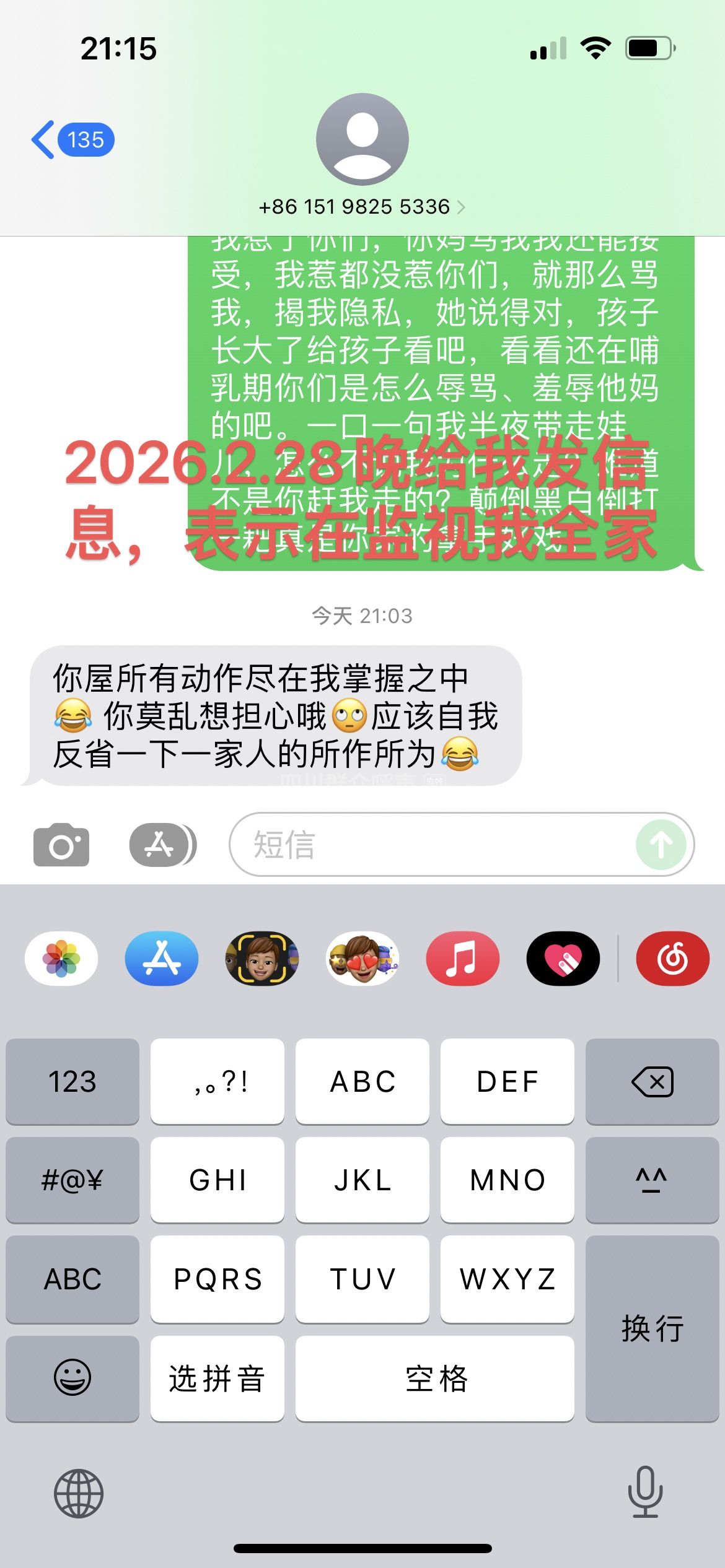This screenshot has height=1568, width=725.
Task: Go back to the messages list
Action: click(x=71, y=140)
